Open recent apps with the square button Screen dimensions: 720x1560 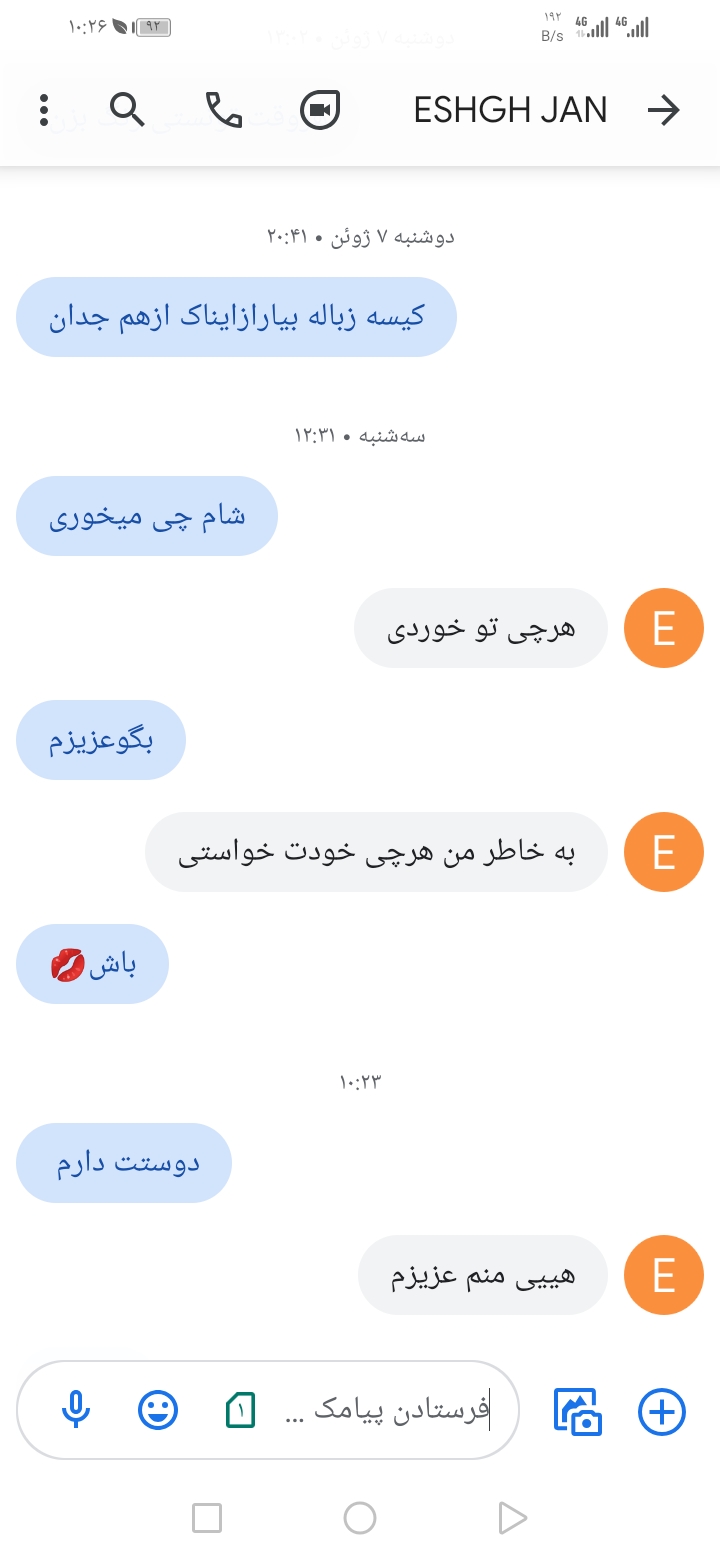(x=207, y=1518)
